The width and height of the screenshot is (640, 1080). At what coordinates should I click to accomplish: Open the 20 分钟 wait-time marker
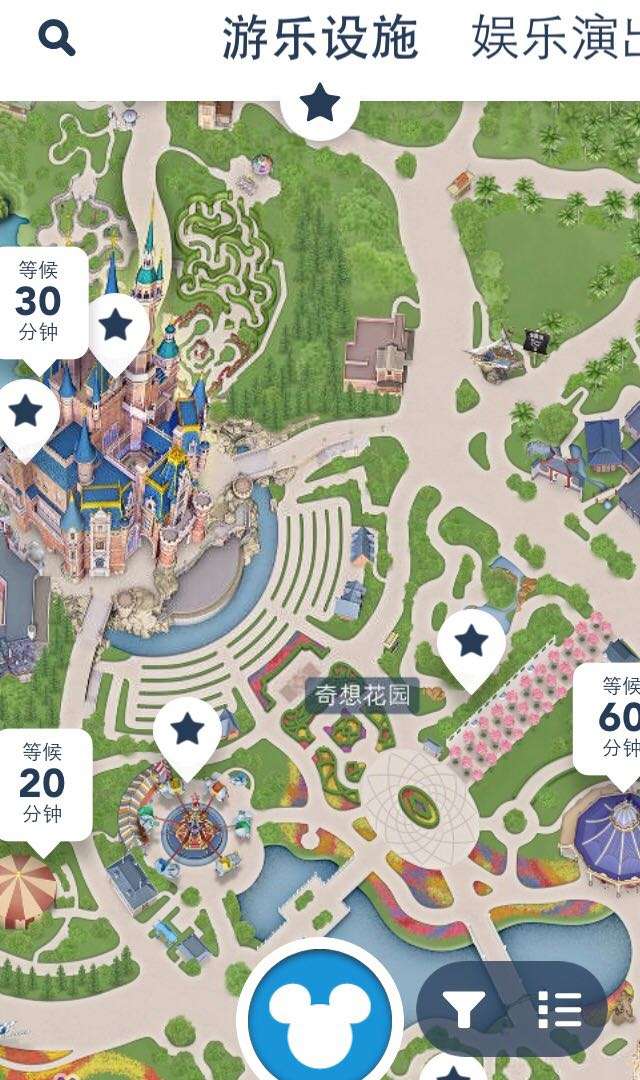[x=43, y=785]
